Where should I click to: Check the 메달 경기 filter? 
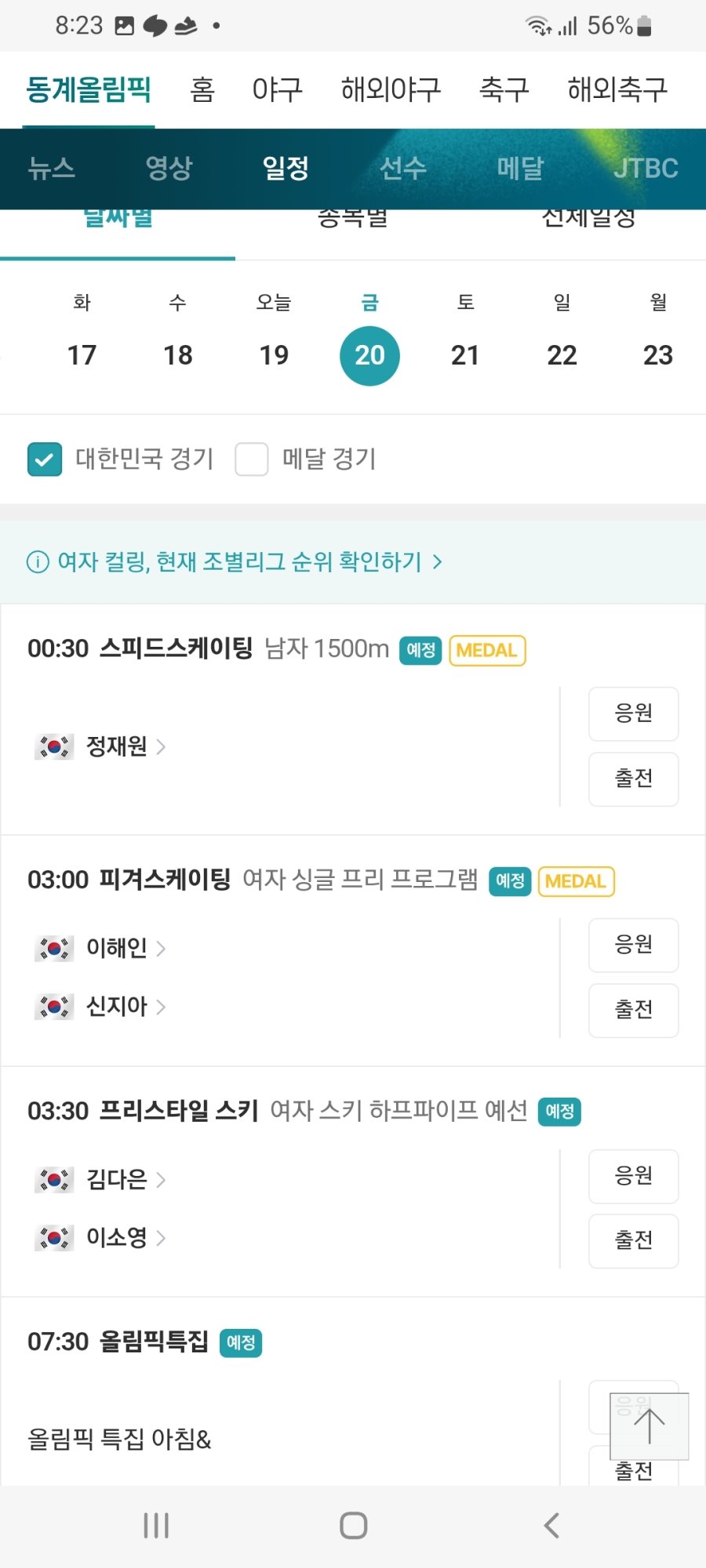tap(252, 459)
